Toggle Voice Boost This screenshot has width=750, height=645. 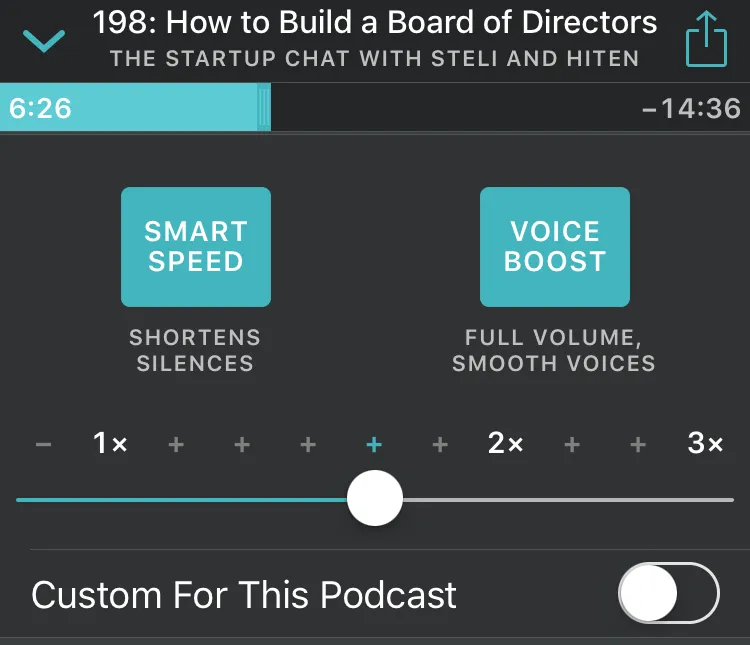pyautogui.click(x=555, y=247)
